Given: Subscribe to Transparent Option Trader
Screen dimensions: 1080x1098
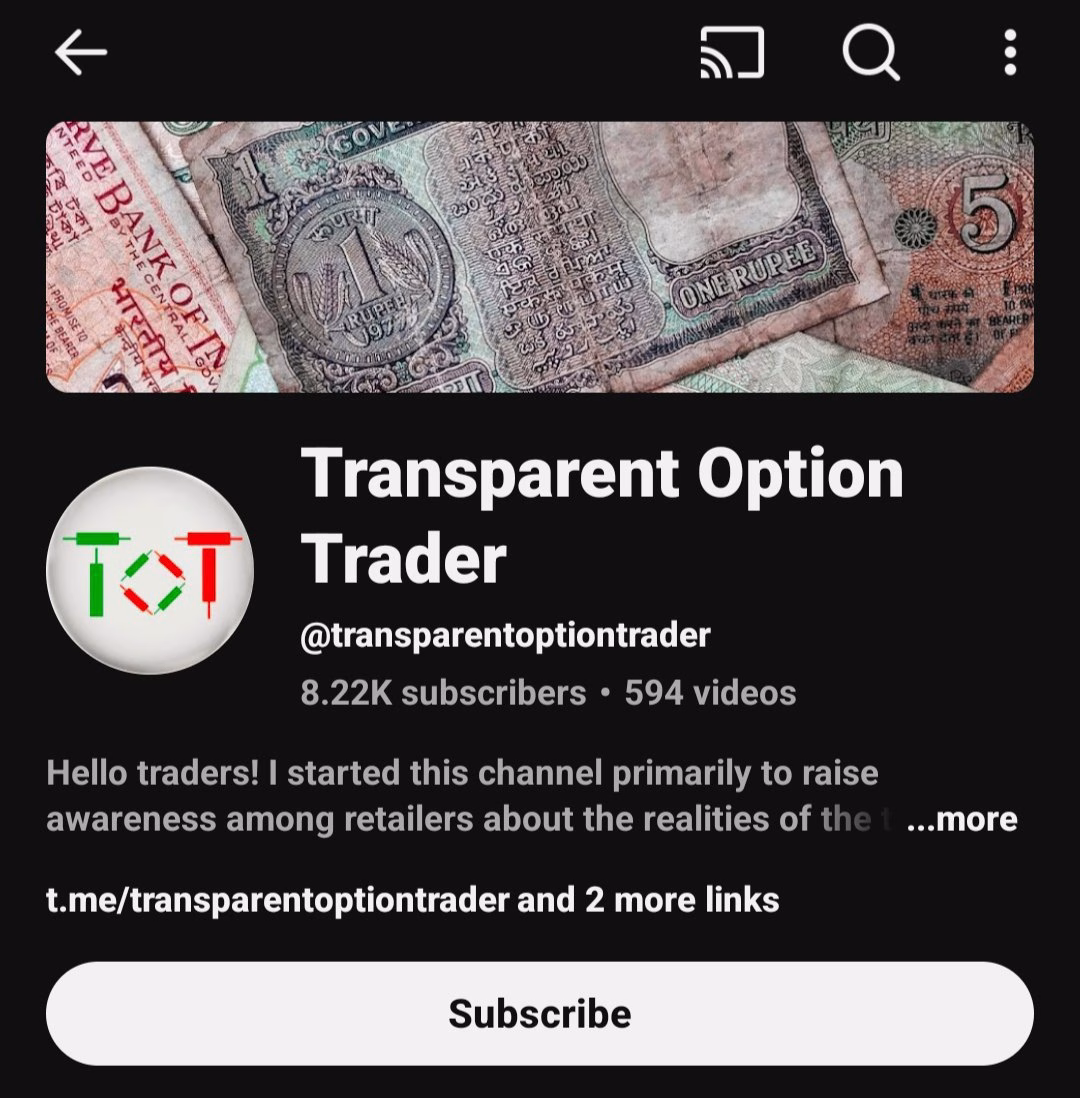Looking at the screenshot, I should coord(540,1013).
